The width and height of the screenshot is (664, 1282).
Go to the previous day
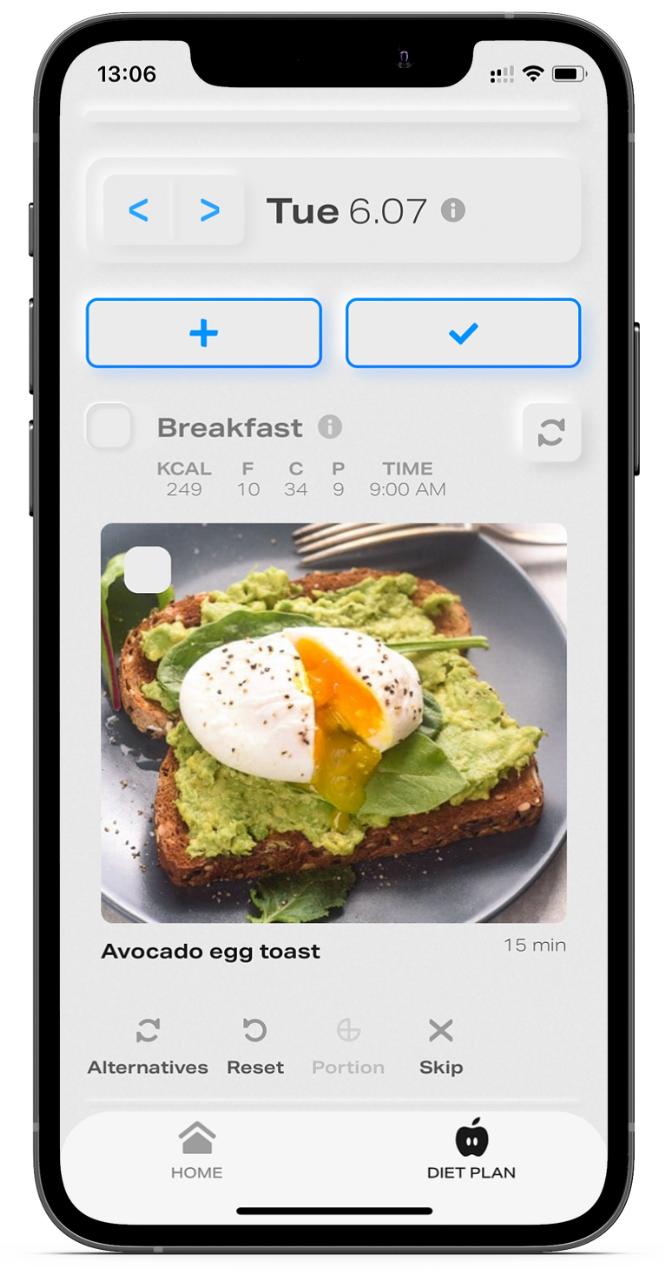(x=139, y=211)
